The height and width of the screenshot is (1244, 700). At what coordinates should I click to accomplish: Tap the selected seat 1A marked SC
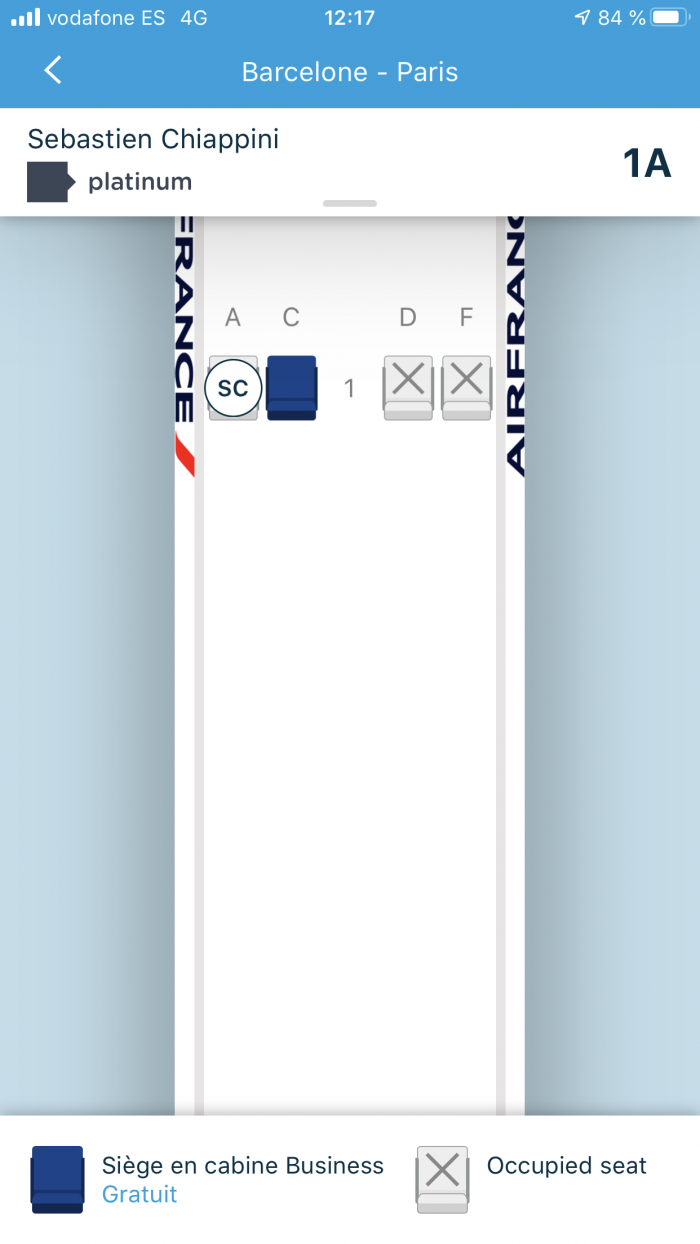point(233,388)
